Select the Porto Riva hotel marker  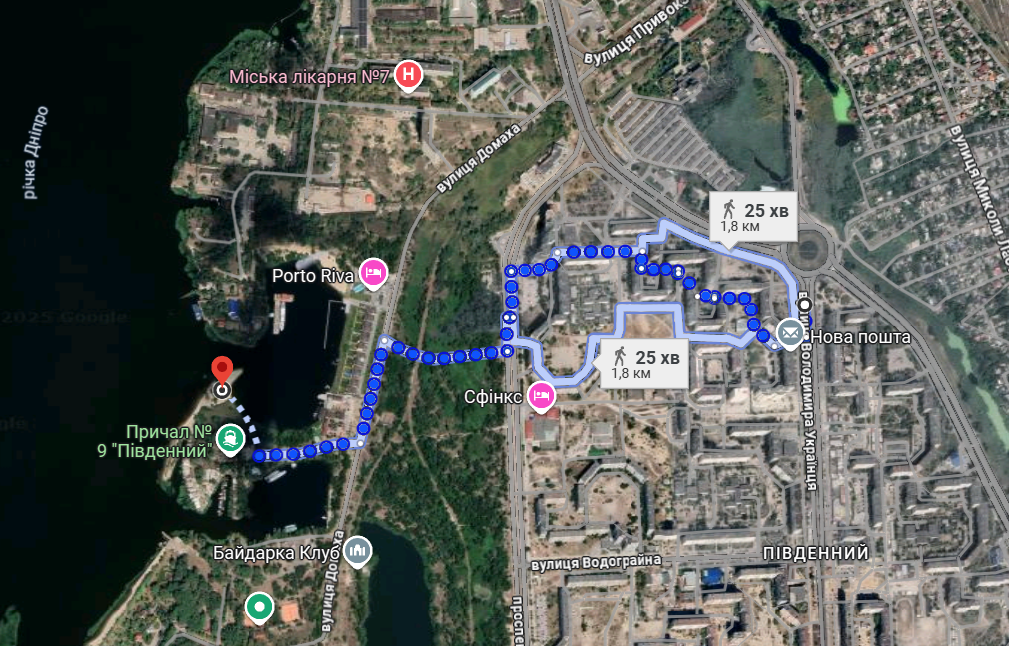point(374,273)
